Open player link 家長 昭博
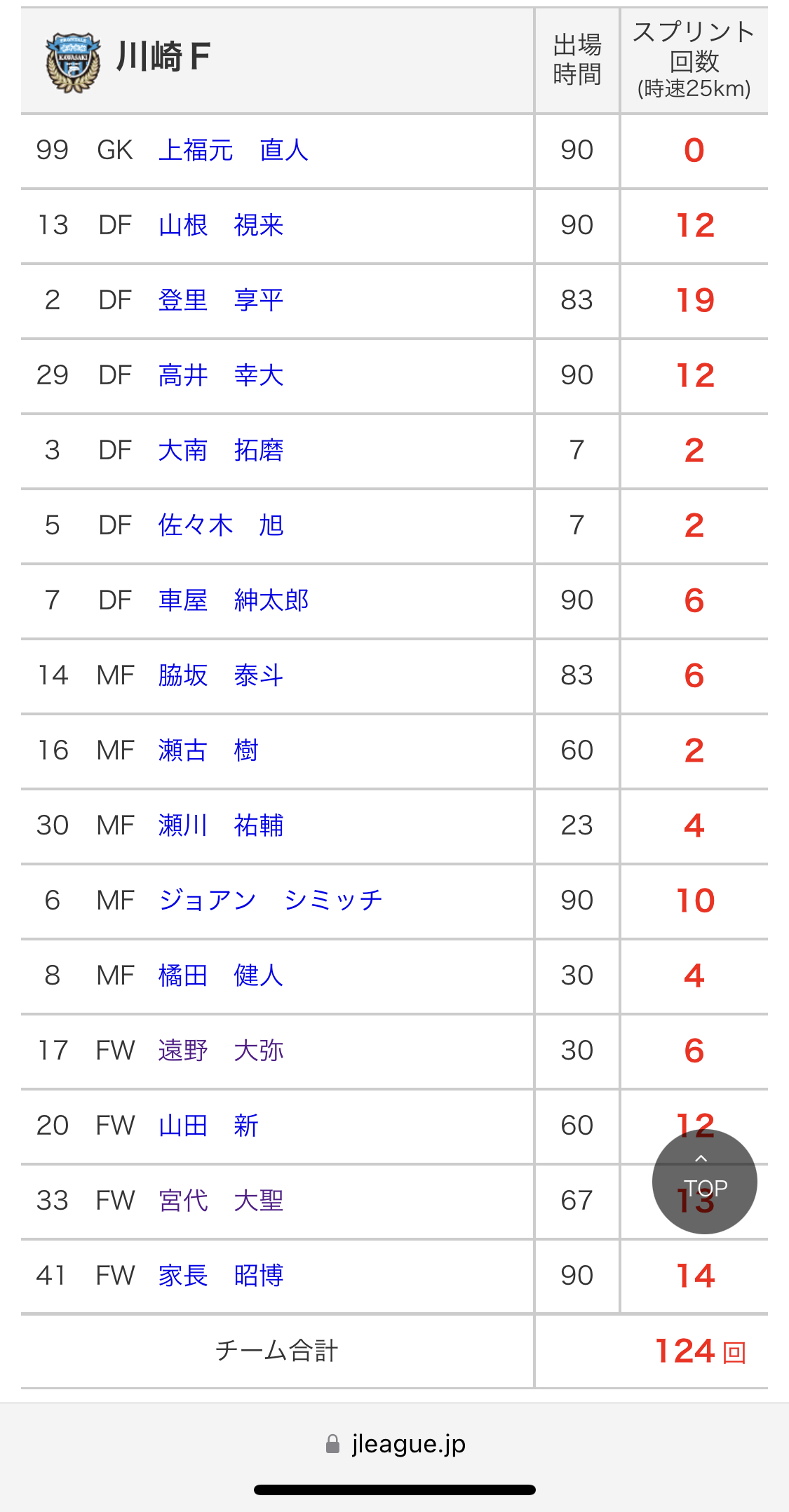 click(x=221, y=1276)
